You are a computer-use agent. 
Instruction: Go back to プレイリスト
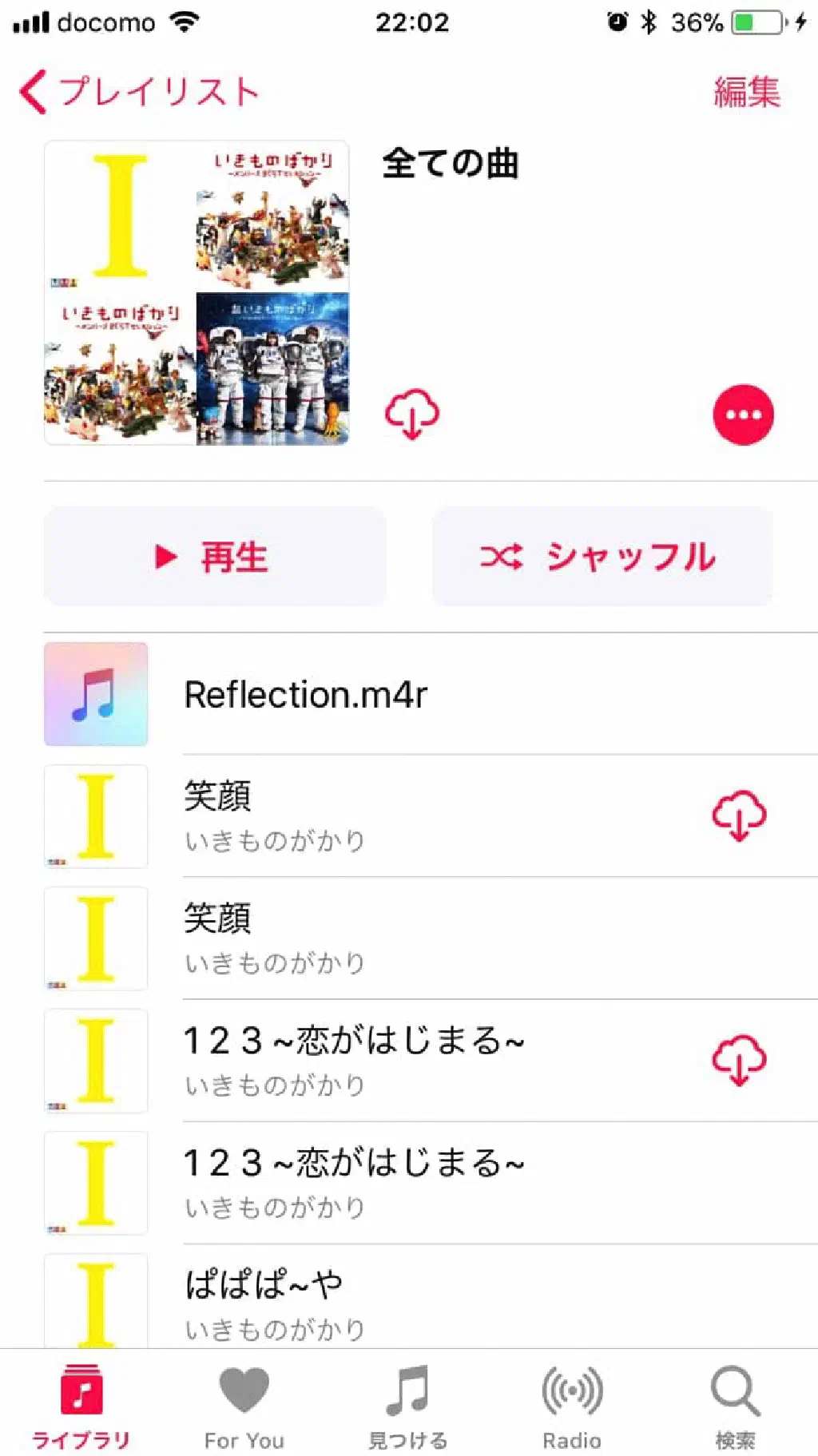coord(140,92)
